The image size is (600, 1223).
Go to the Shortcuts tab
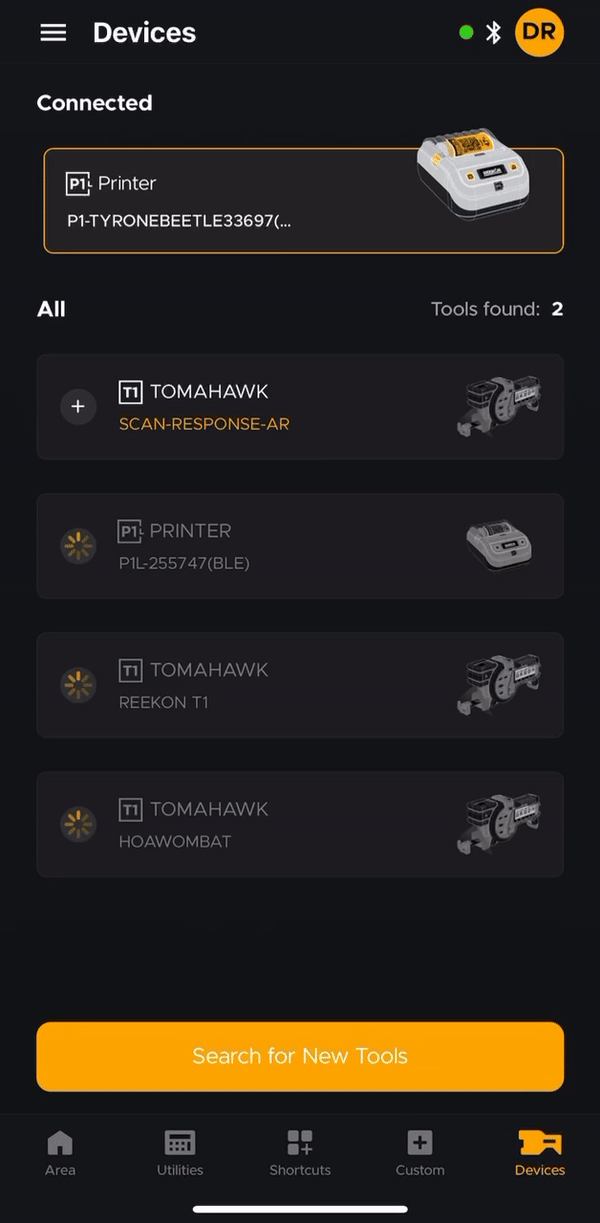300,1153
